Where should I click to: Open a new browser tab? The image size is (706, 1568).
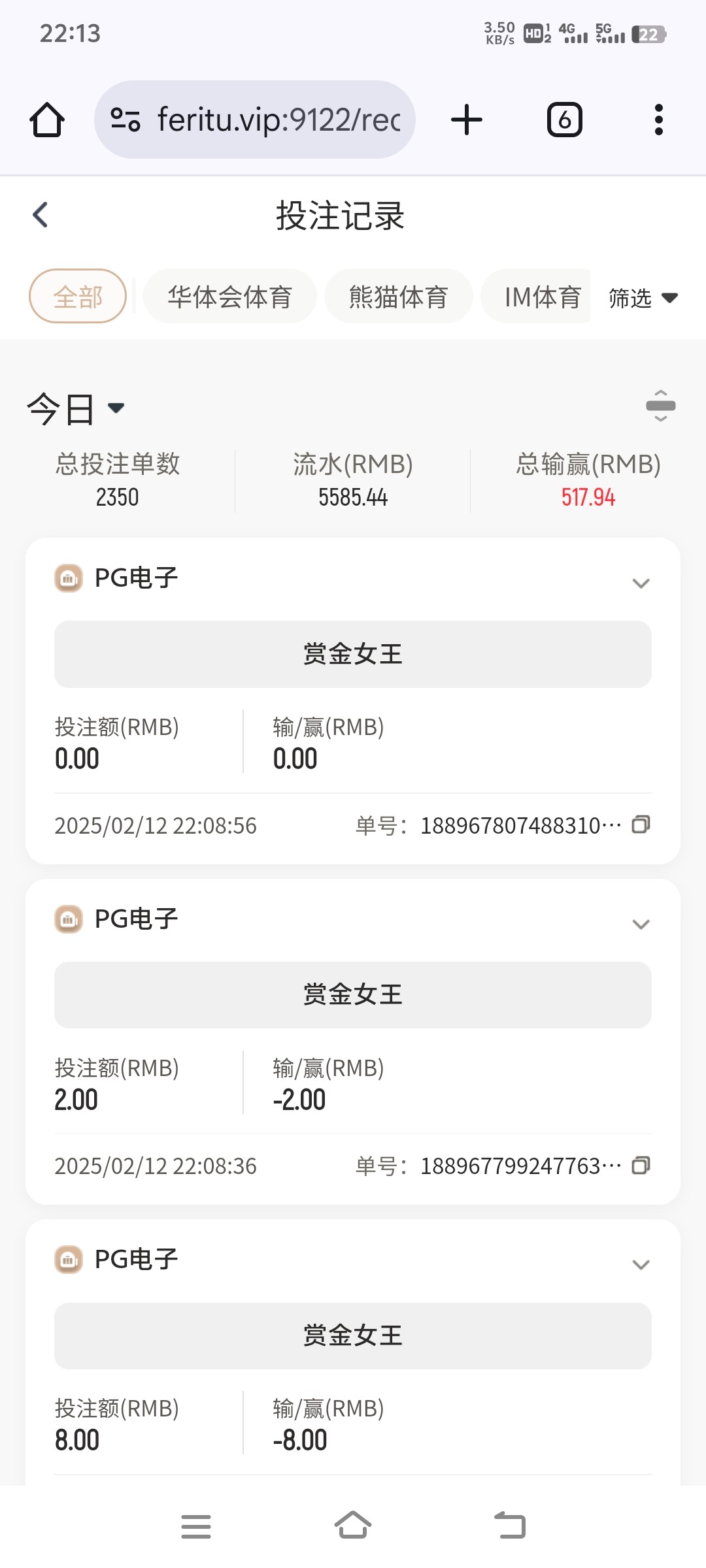click(467, 120)
